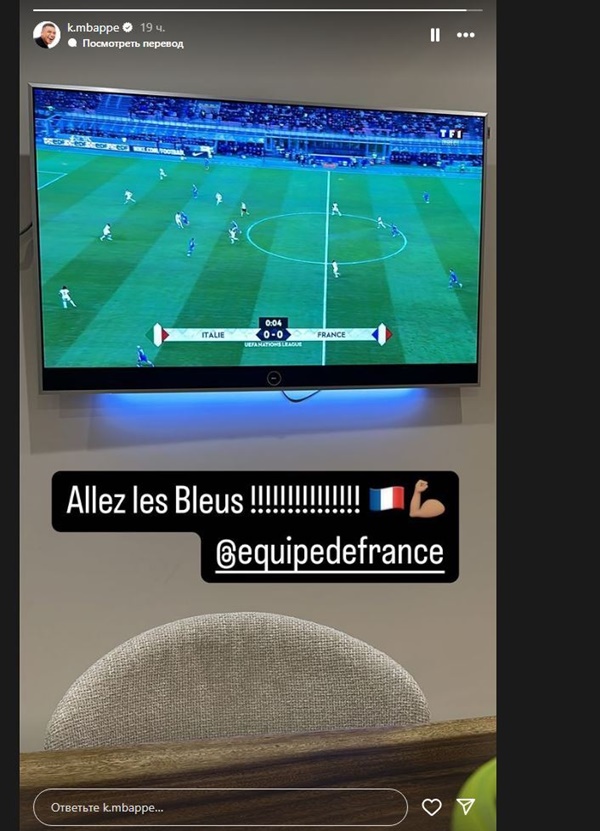Open the story overflow menu

[x=466, y=35]
